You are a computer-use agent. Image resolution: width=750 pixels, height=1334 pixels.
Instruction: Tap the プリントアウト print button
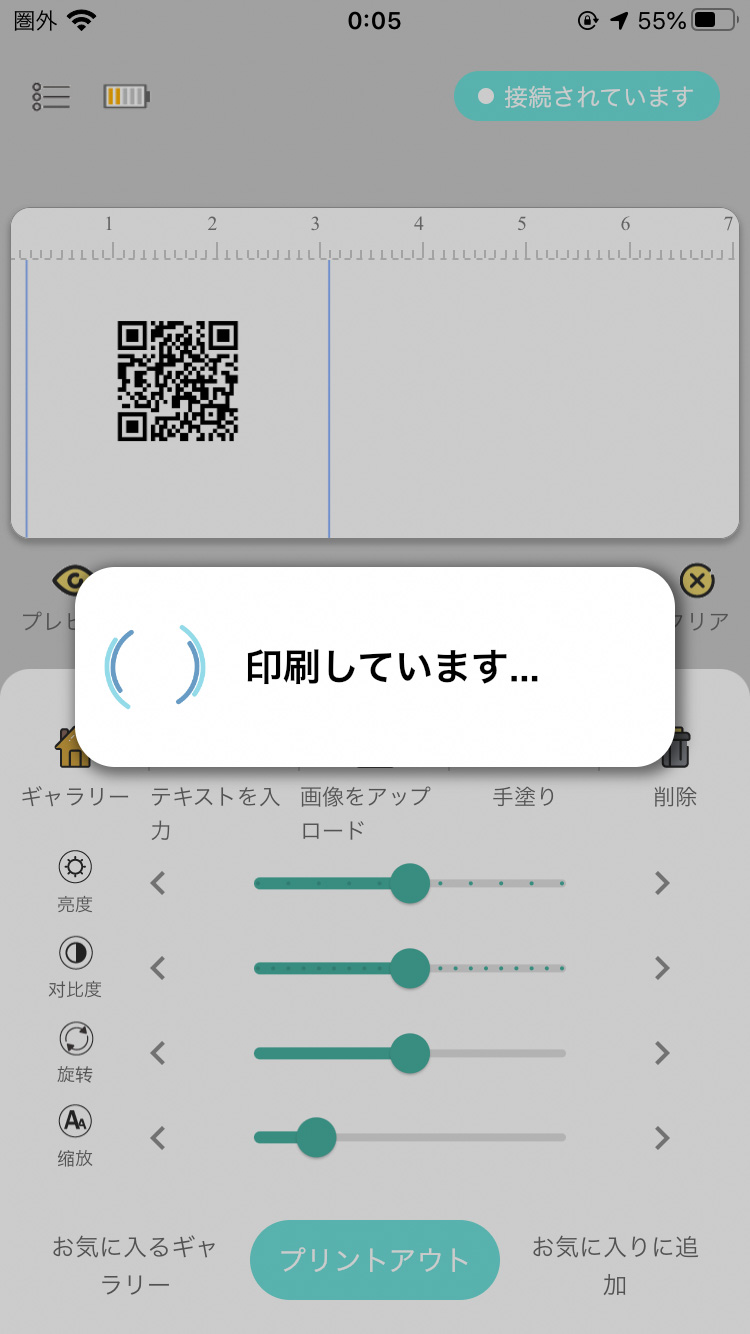click(x=374, y=1260)
